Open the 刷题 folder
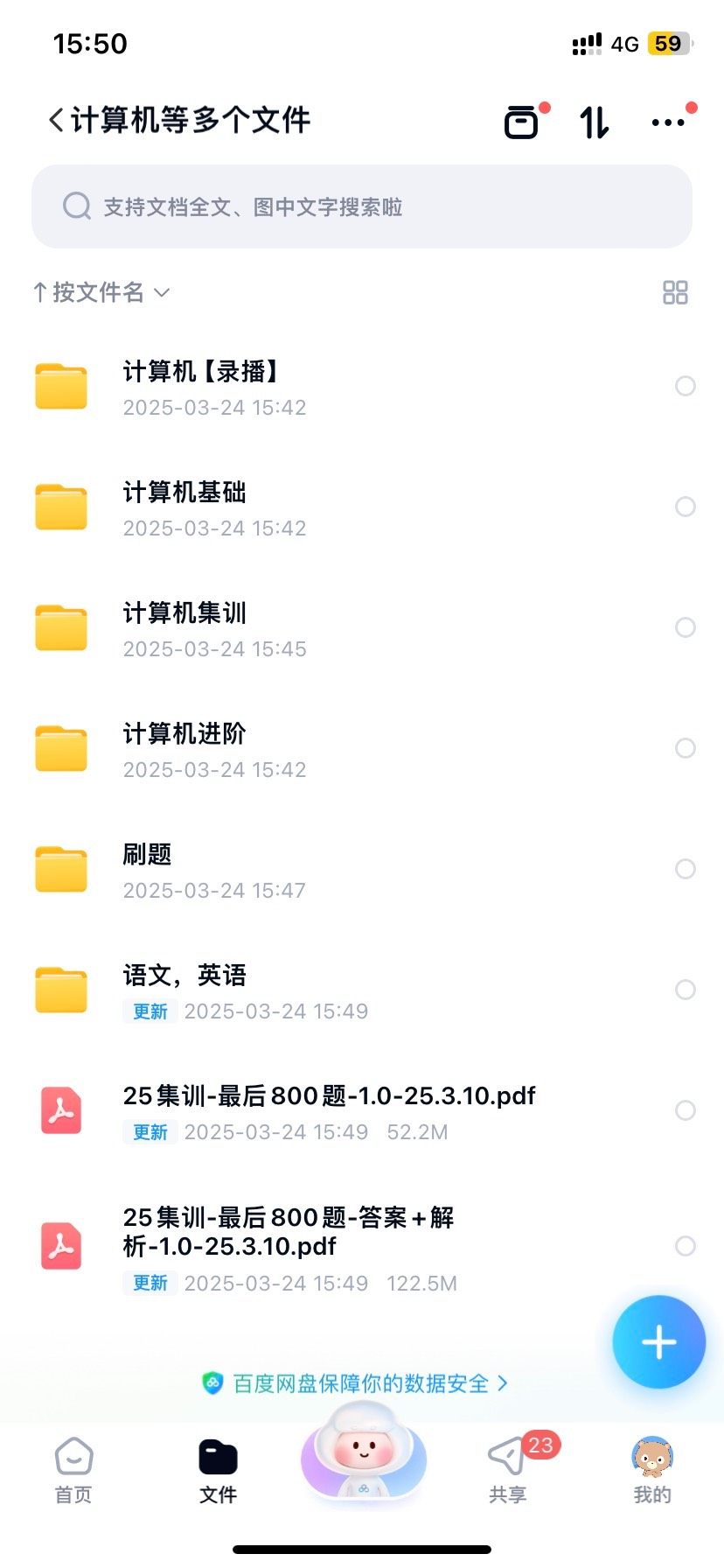This screenshot has height=1568, width=724. (149, 869)
